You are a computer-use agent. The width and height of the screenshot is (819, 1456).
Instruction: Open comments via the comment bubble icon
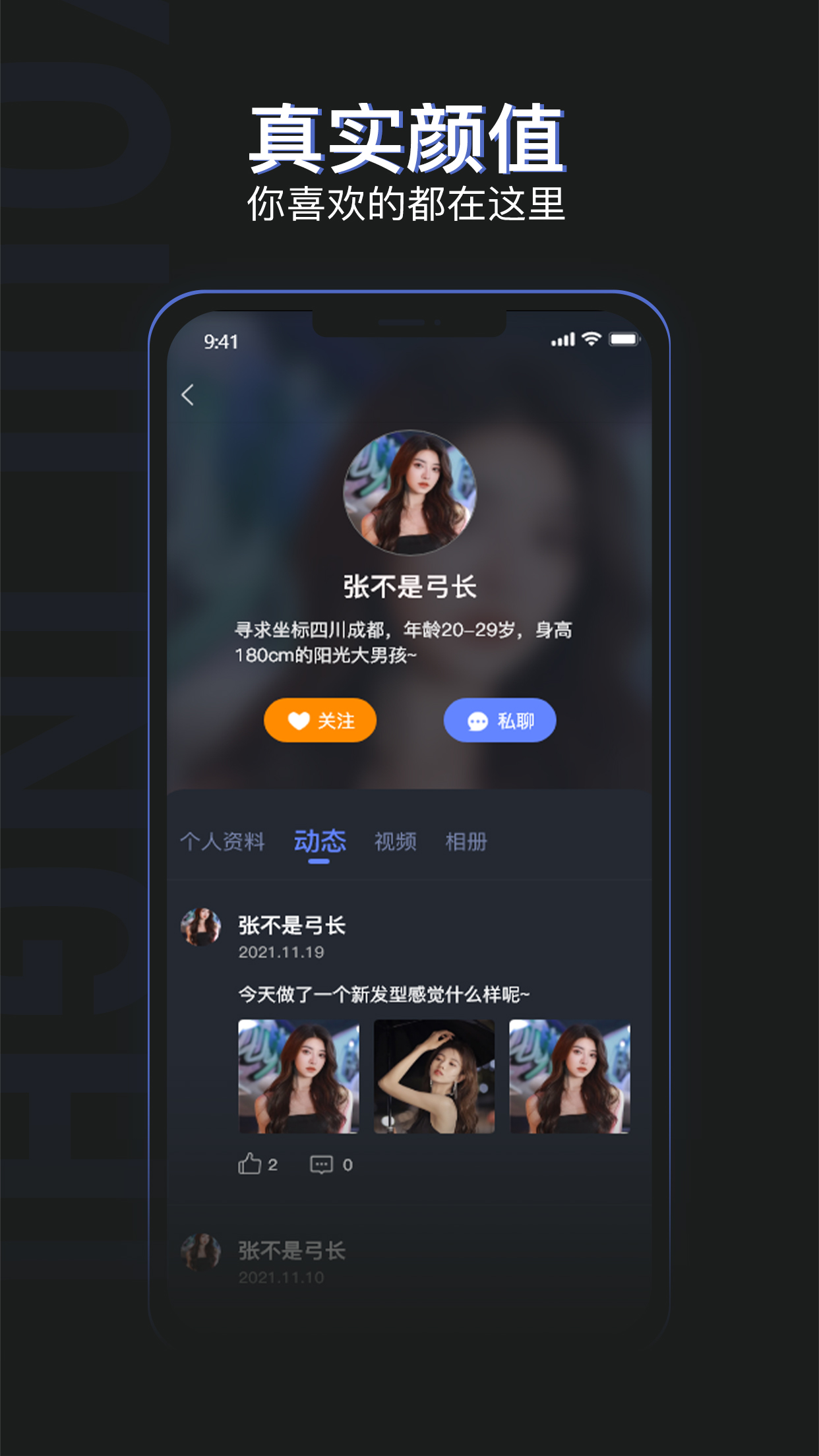(320, 1165)
